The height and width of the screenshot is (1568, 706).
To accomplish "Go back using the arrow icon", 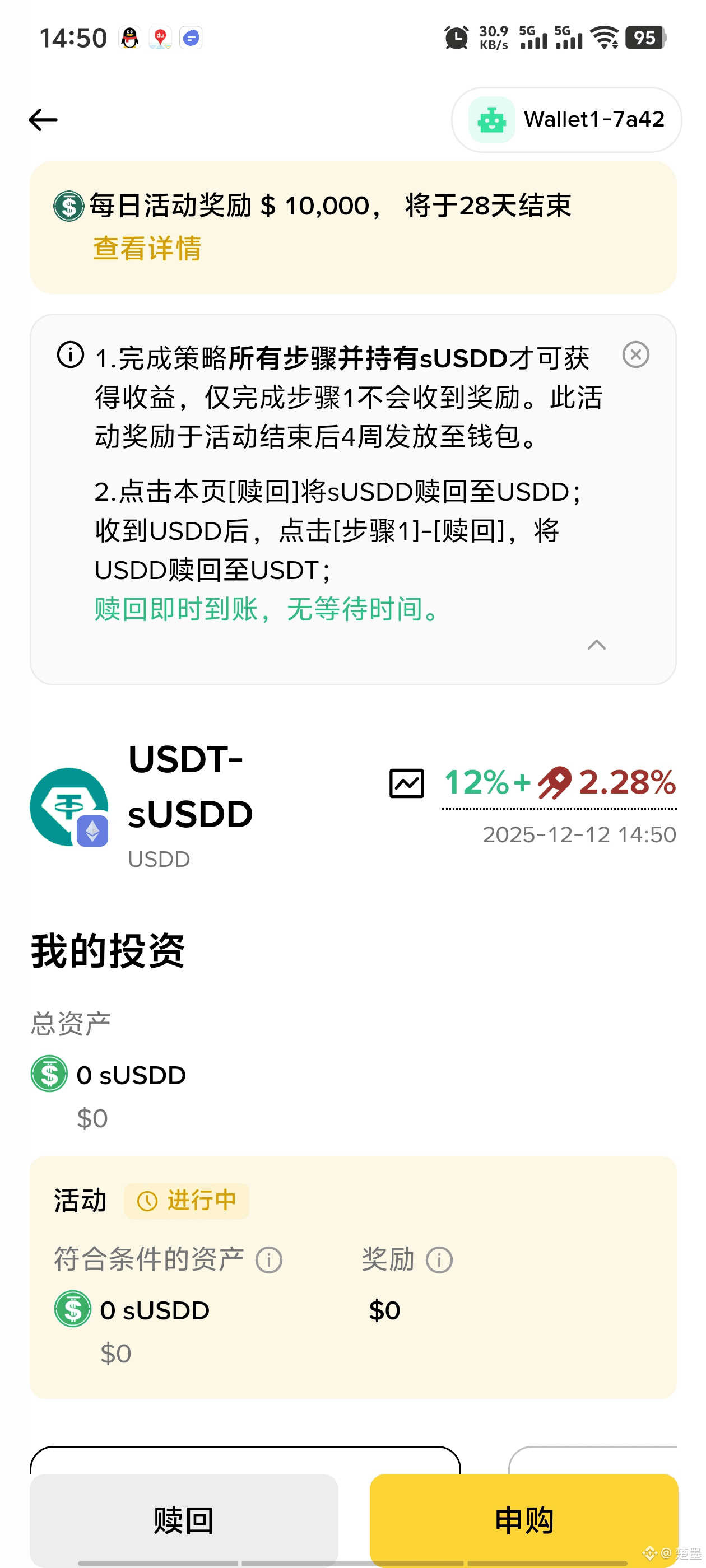I will tap(43, 120).
